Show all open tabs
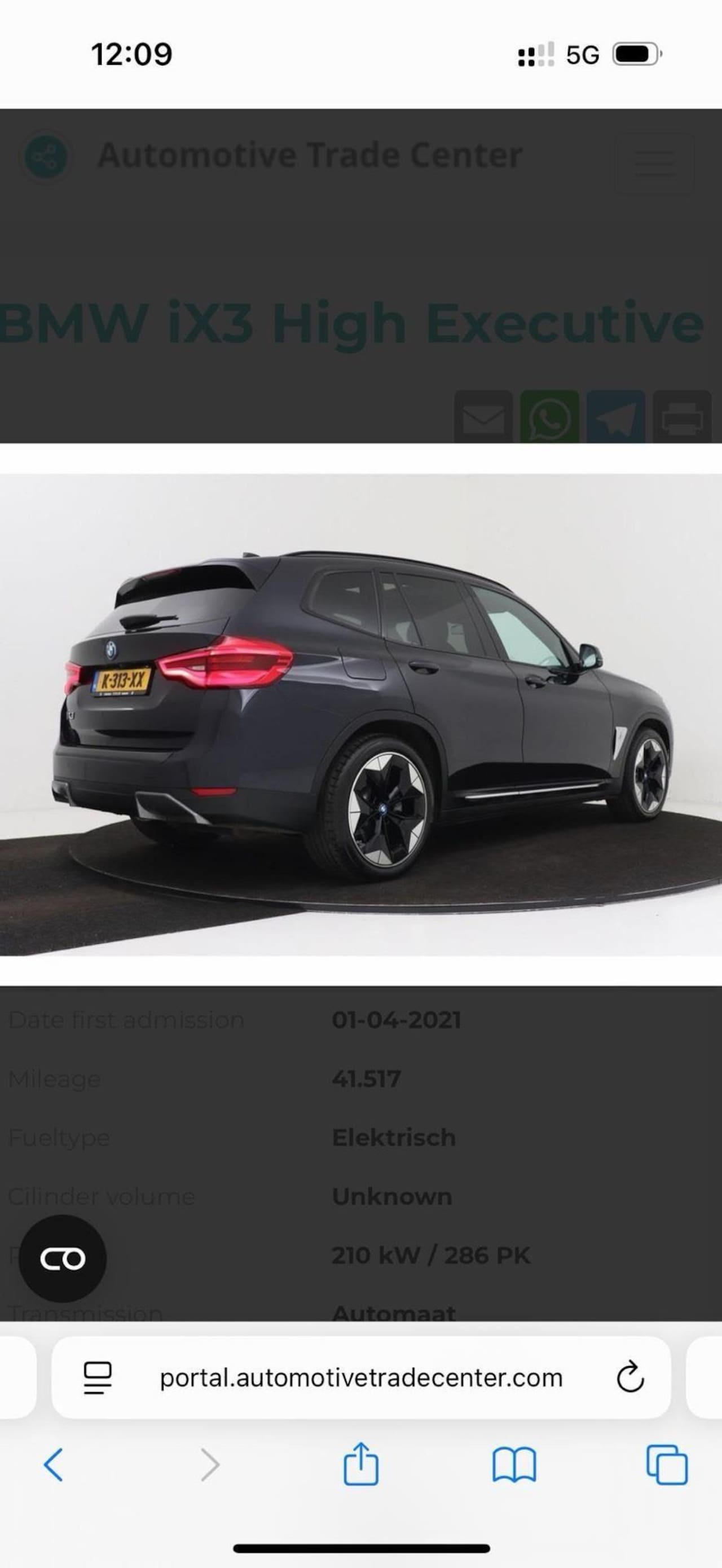The height and width of the screenshot is (1568, 722). coord(667,1465)
